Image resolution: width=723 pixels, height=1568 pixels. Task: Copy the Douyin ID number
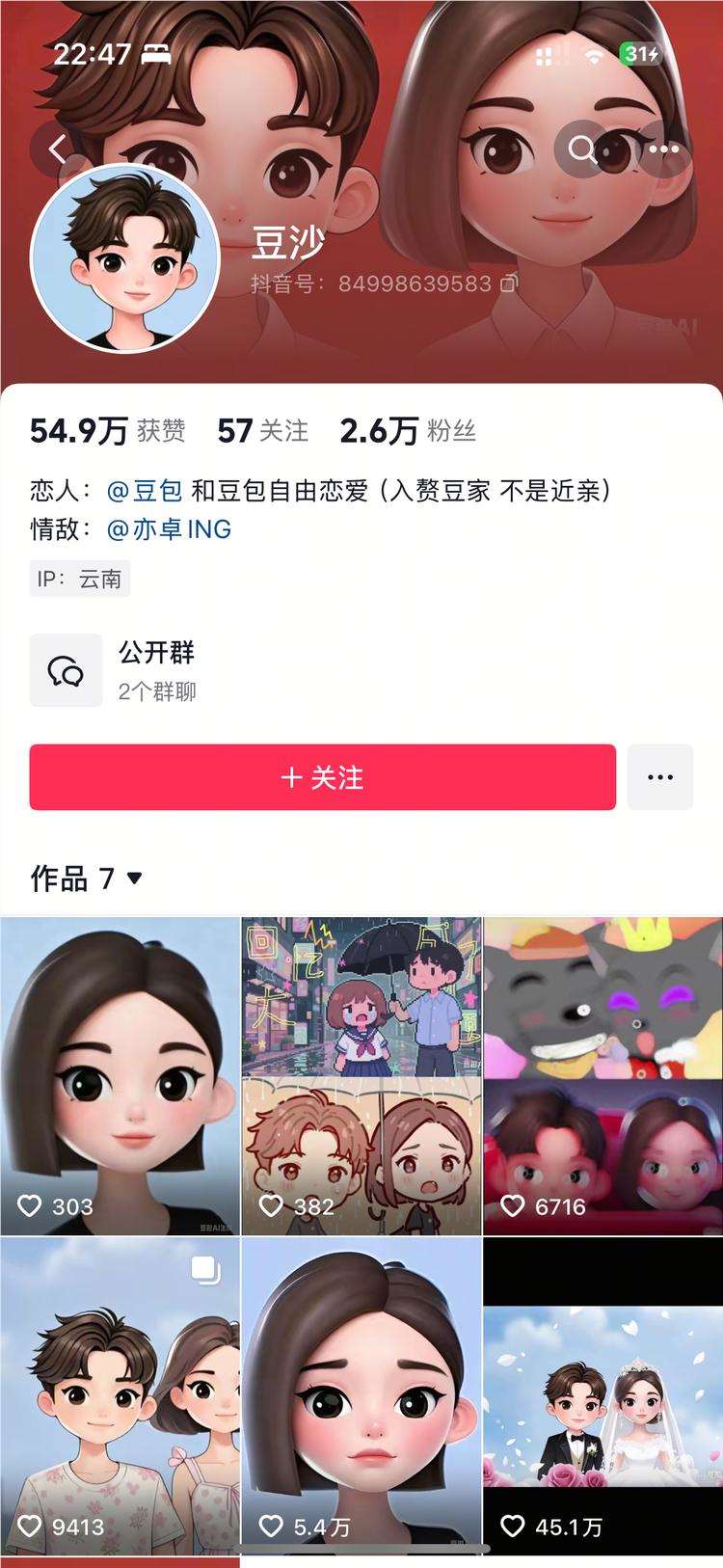coord(509,284)
